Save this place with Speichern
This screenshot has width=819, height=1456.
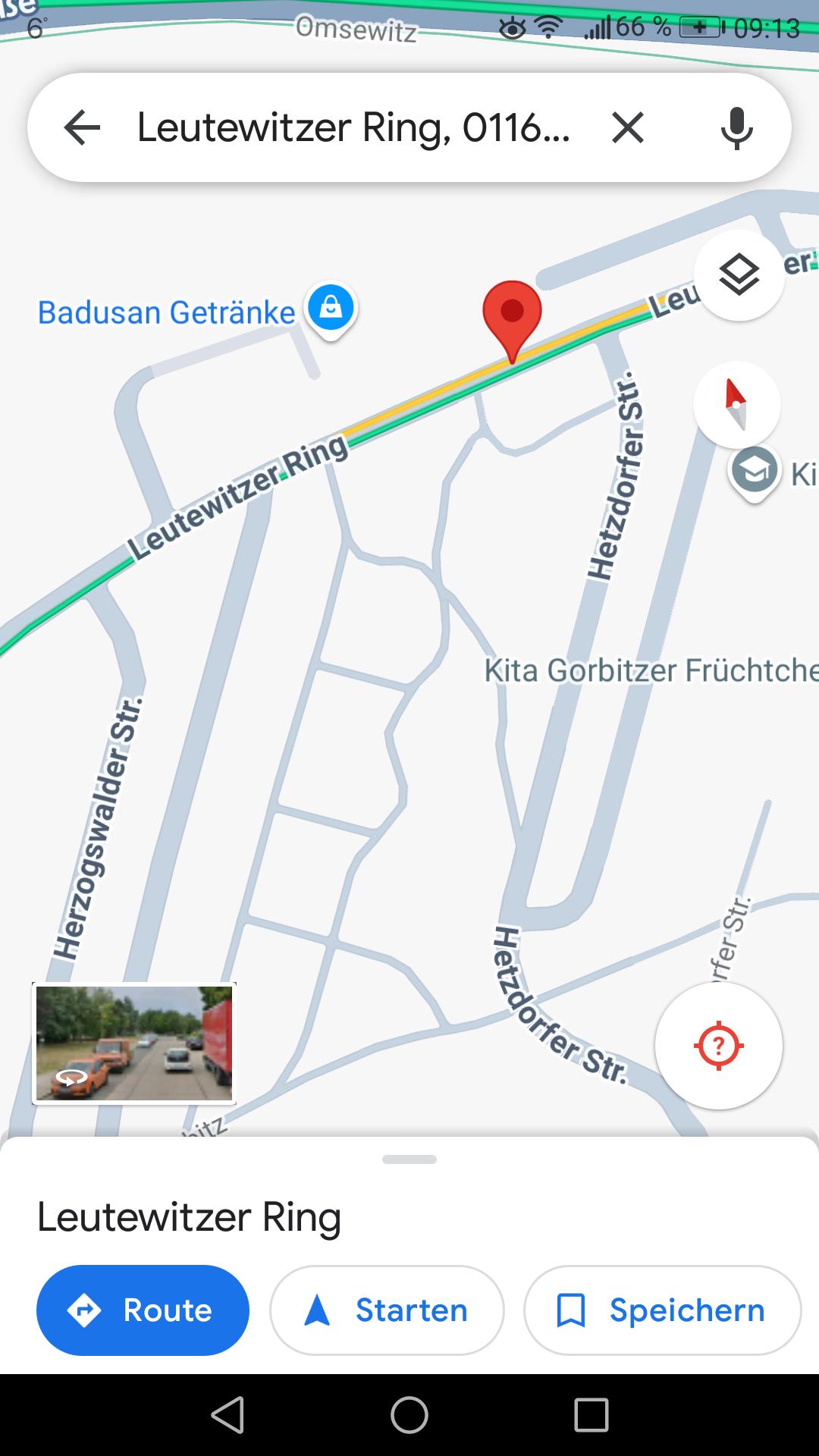tap(662, 1310)
